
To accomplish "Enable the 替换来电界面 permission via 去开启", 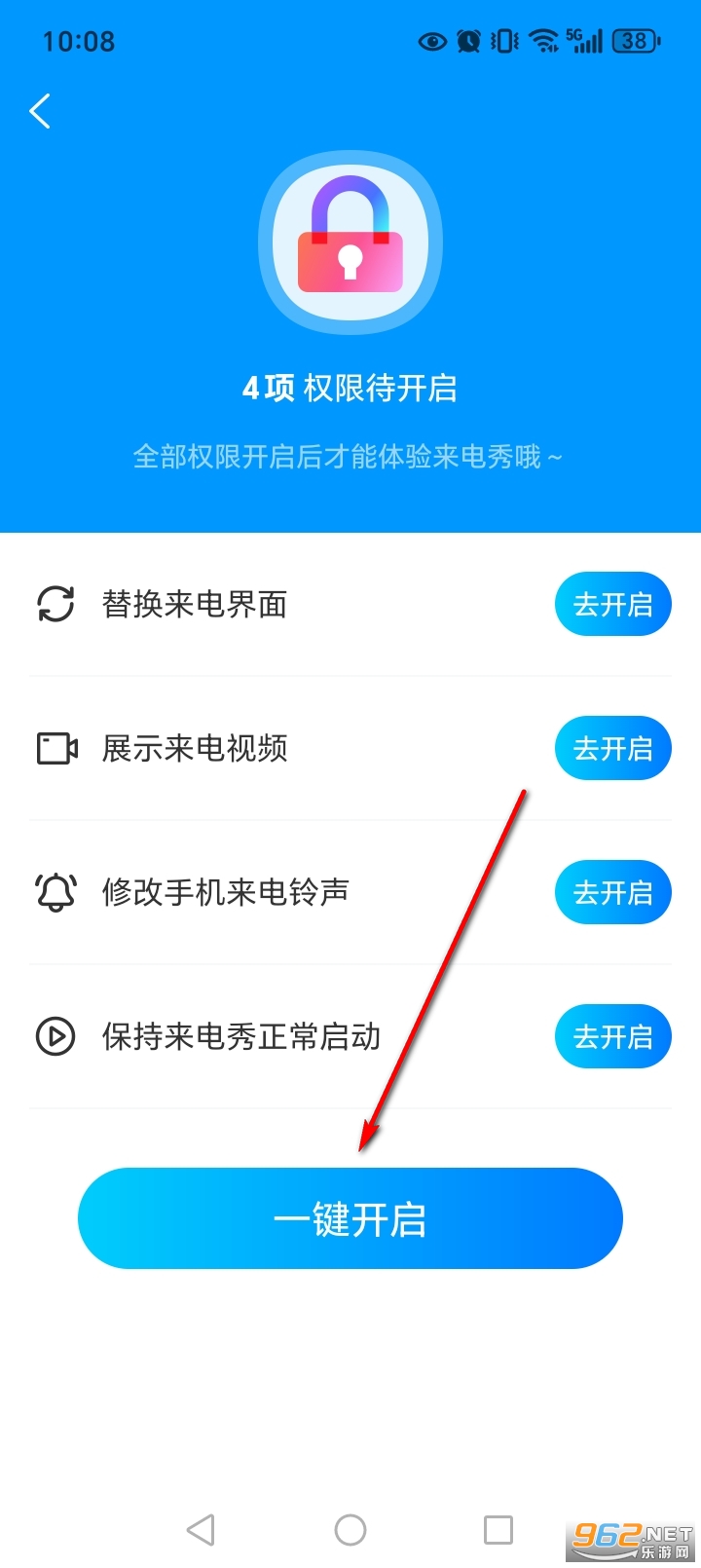I will click(612, 604).
